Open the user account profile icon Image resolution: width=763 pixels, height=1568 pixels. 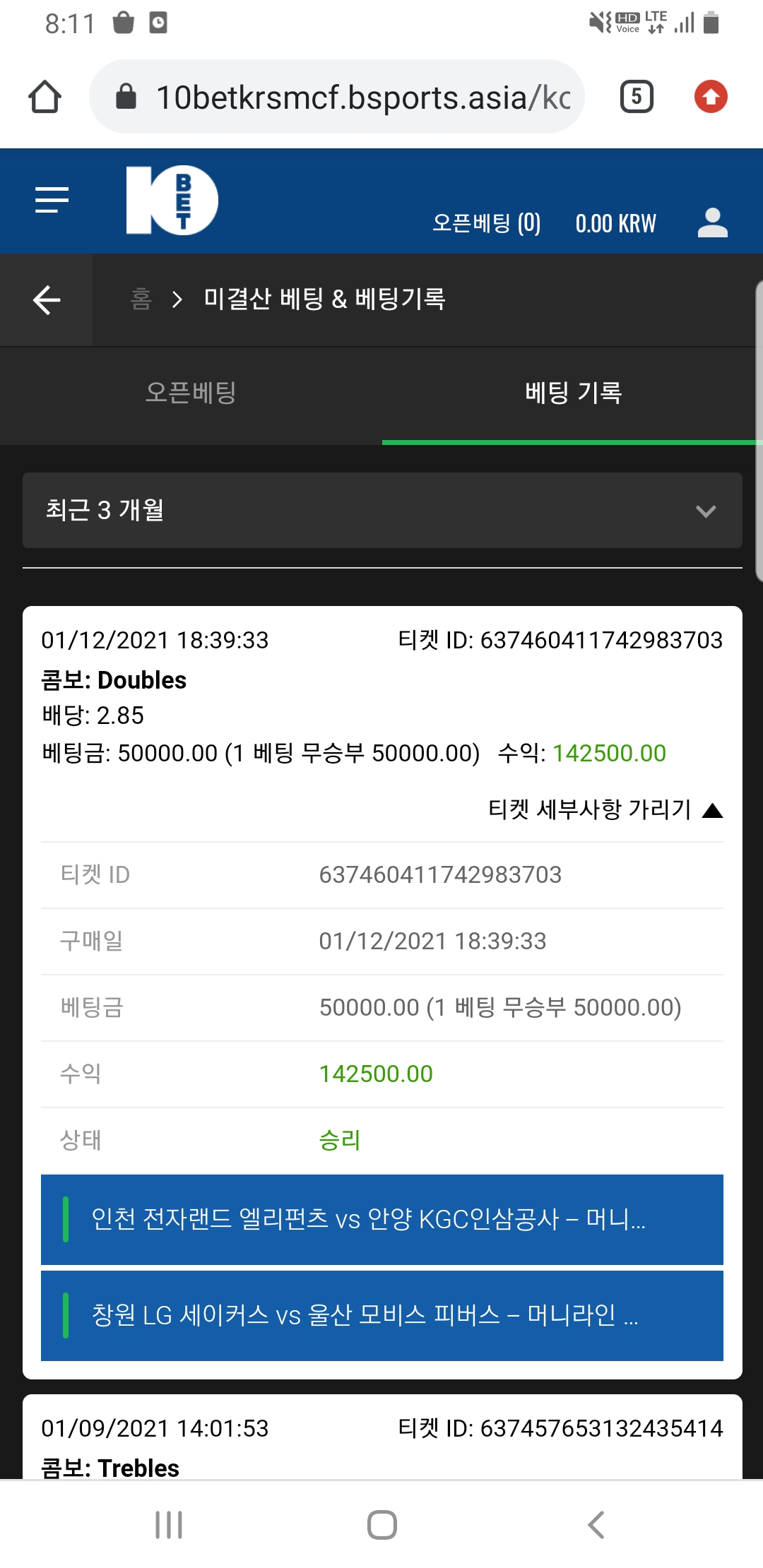(x=712, y=222)
